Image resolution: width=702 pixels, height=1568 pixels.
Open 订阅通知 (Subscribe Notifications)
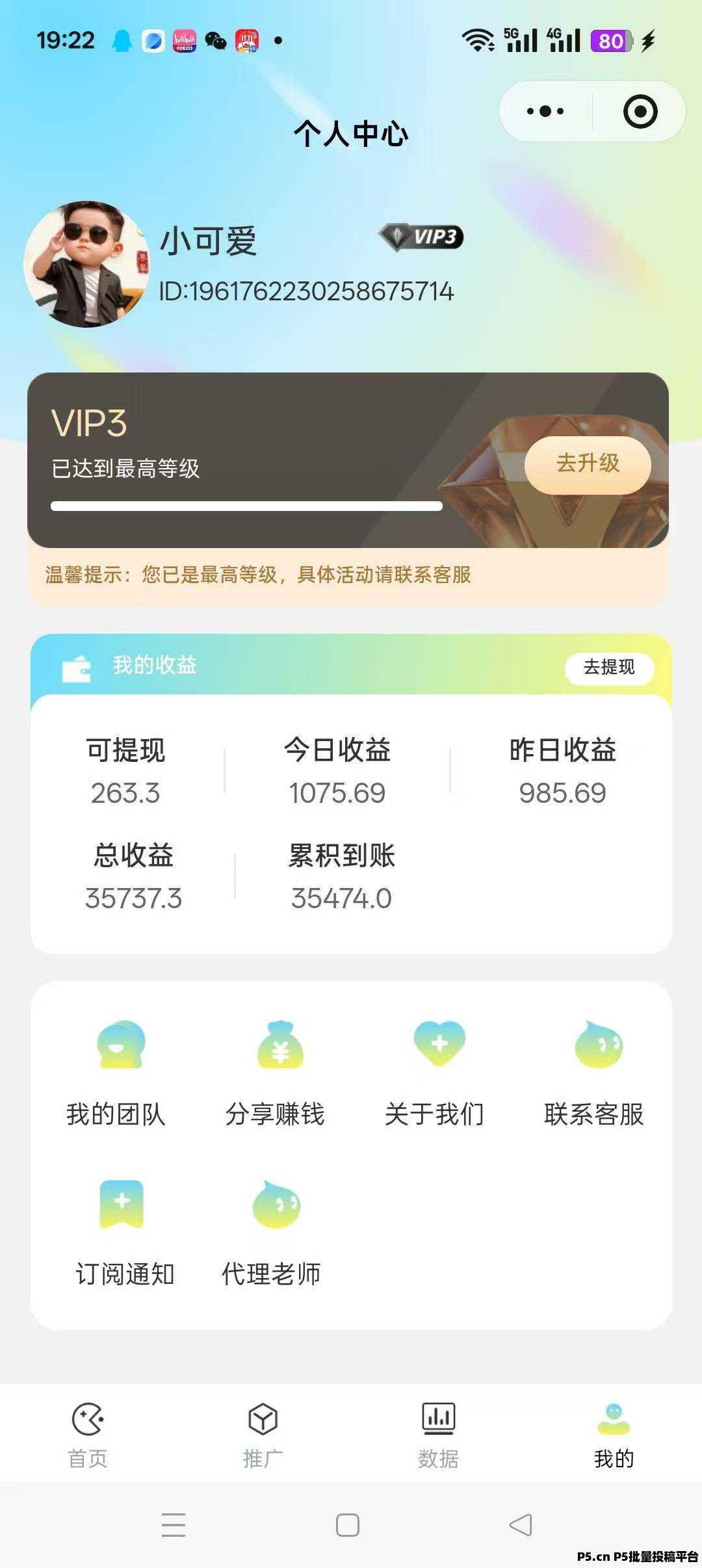125,1233
